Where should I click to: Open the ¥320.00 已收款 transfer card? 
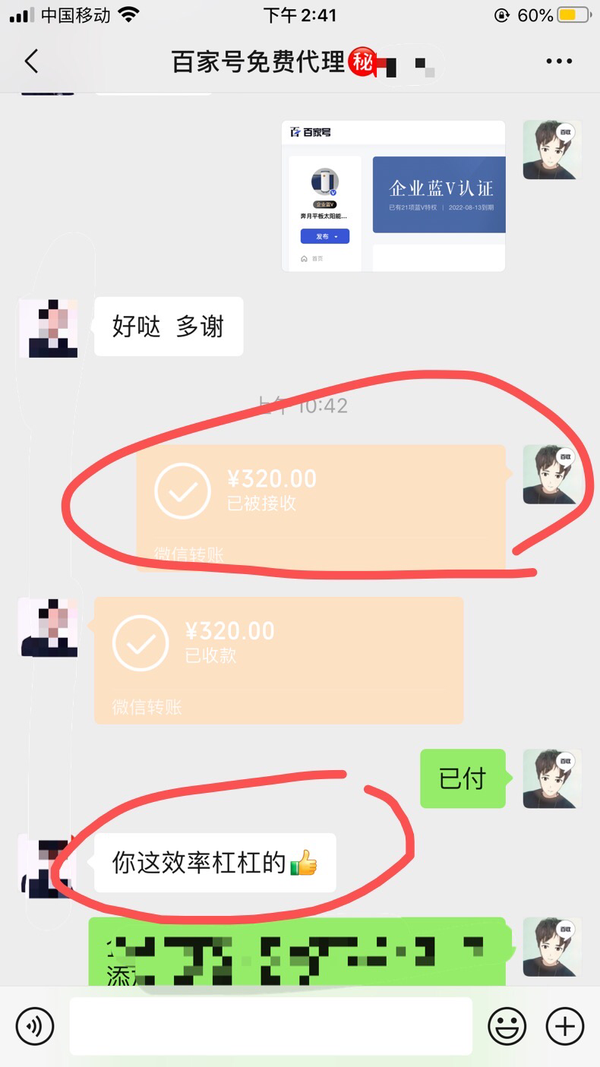(x=278, y=660)
